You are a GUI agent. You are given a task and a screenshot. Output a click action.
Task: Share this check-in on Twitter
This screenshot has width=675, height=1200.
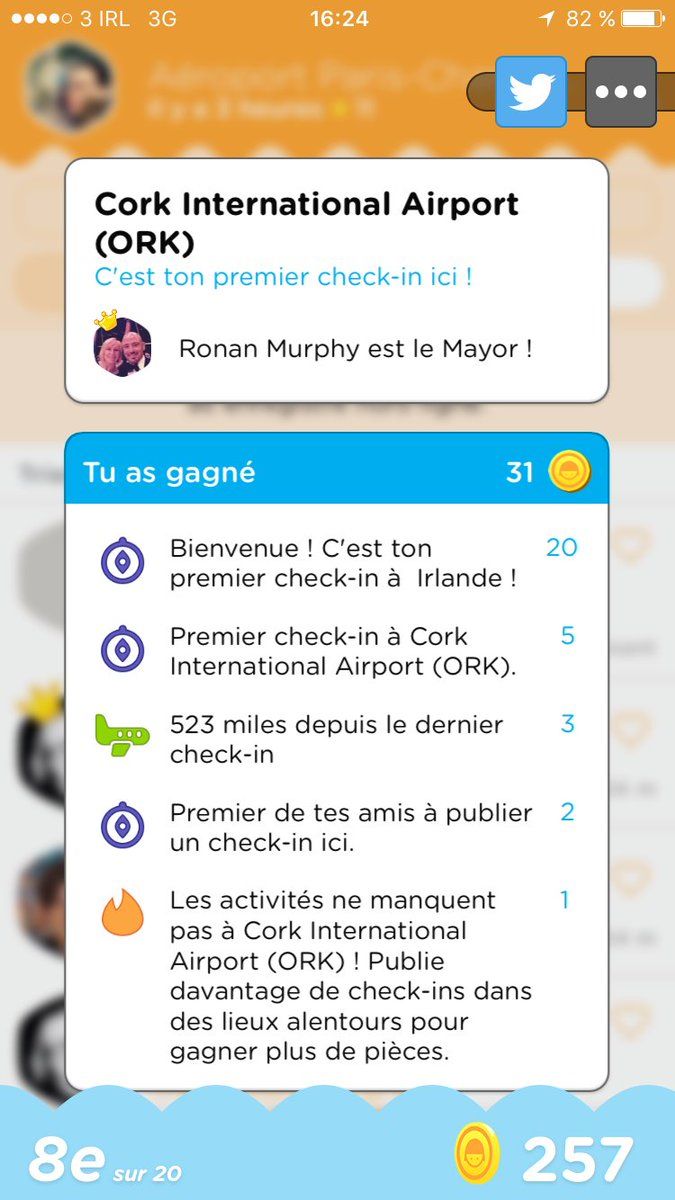[x=531, y=91]
